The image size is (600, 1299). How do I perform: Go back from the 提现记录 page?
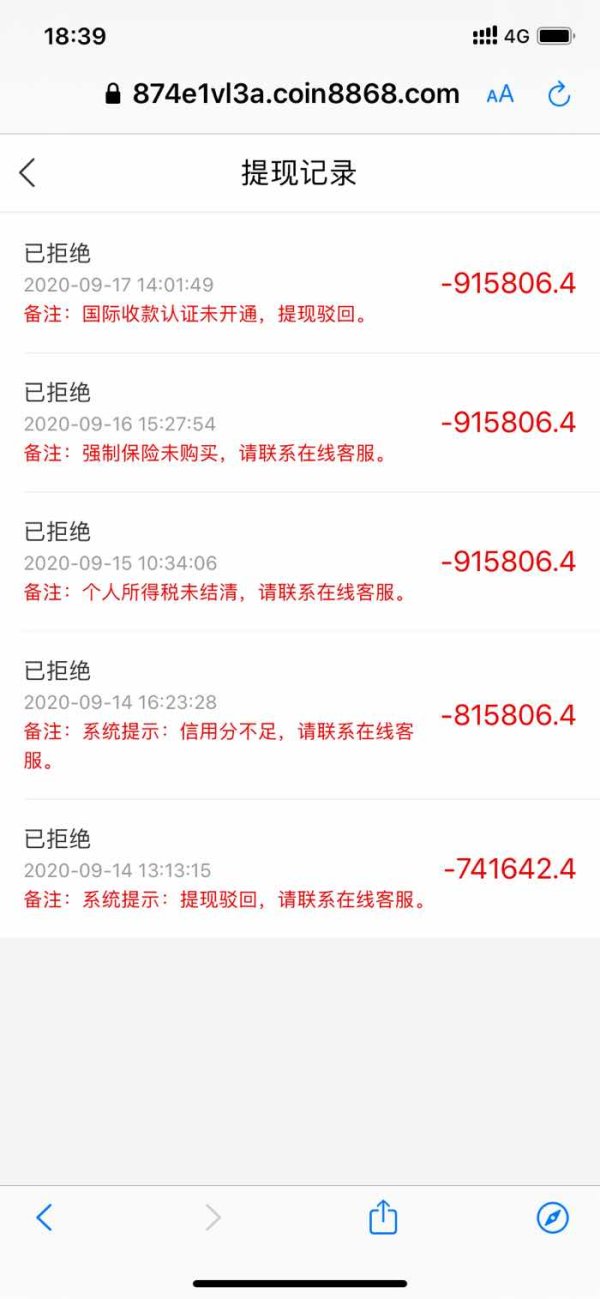click(27, 172)
